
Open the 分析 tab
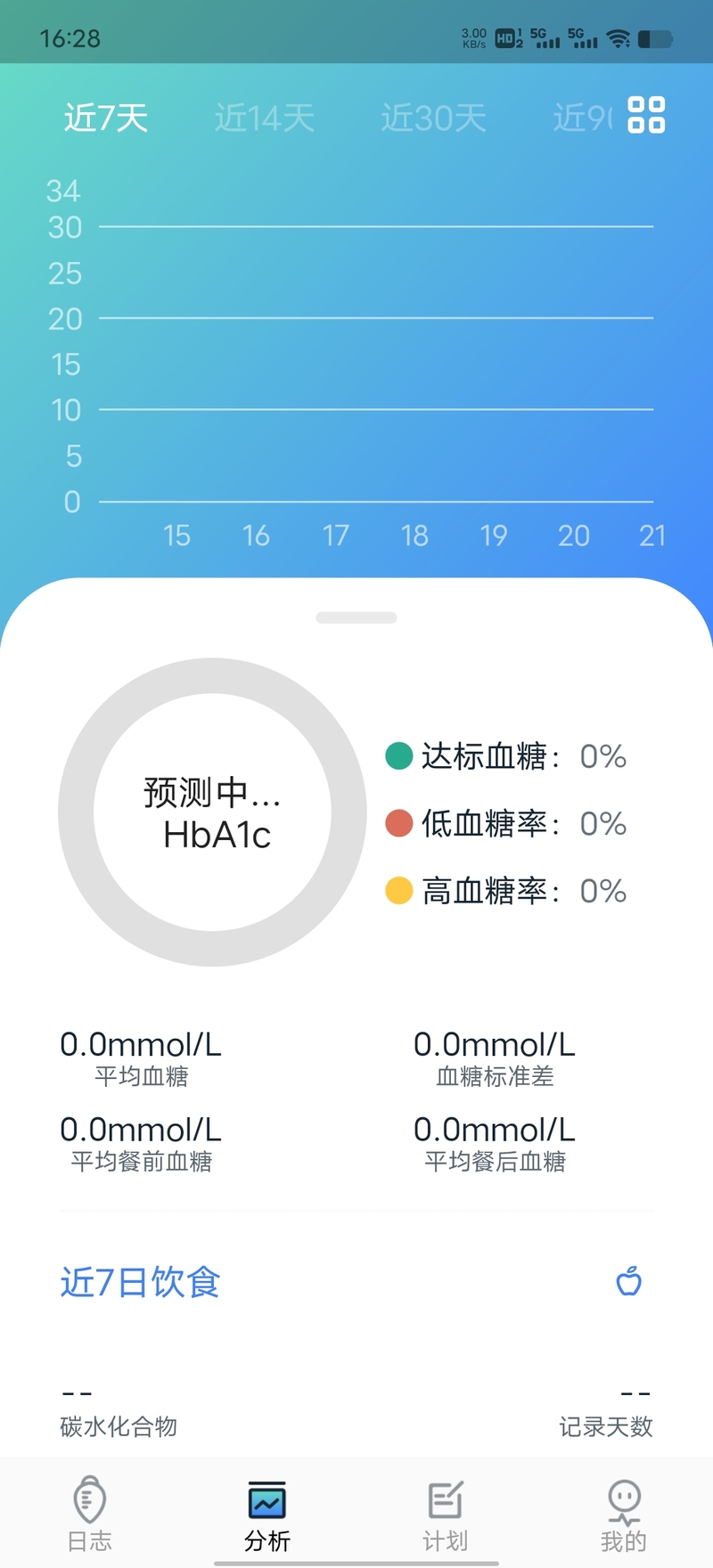[x=267, y=1514]
